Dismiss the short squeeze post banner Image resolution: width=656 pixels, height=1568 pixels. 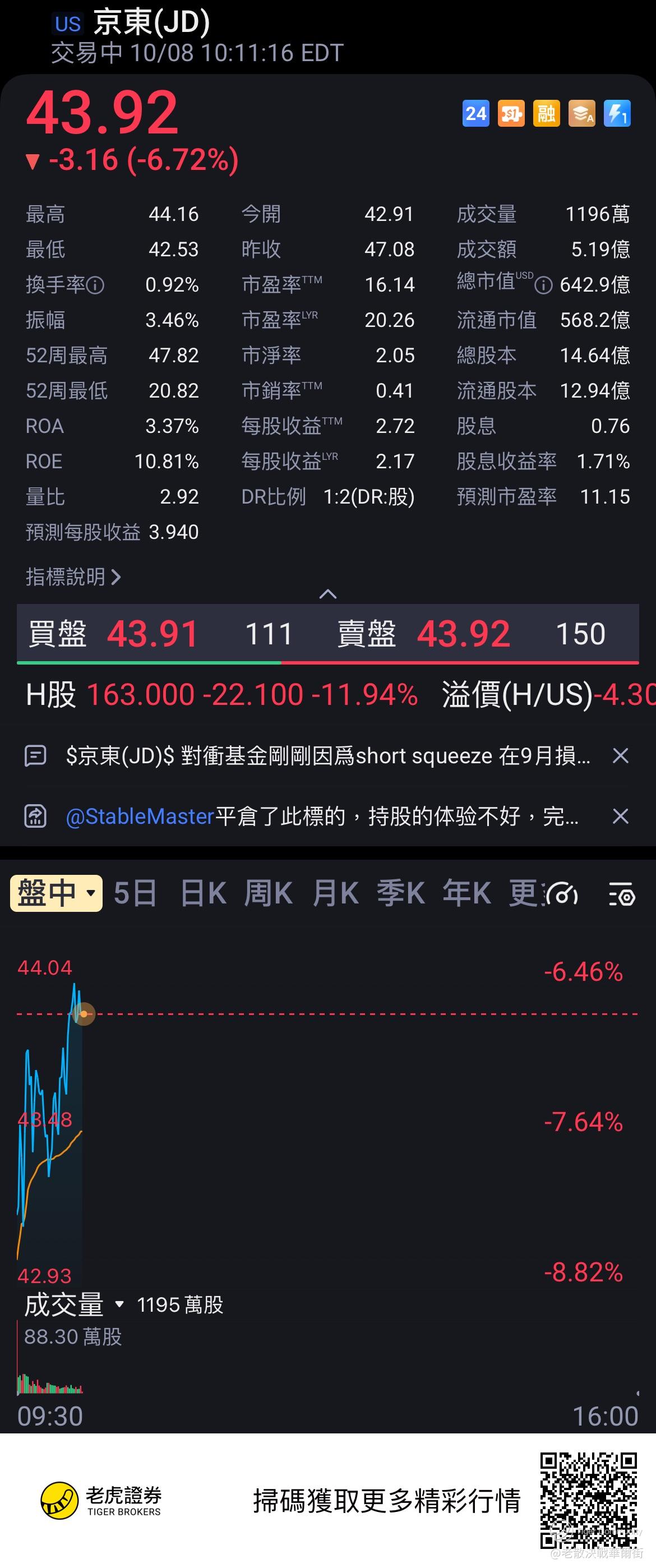click(620, 756)
